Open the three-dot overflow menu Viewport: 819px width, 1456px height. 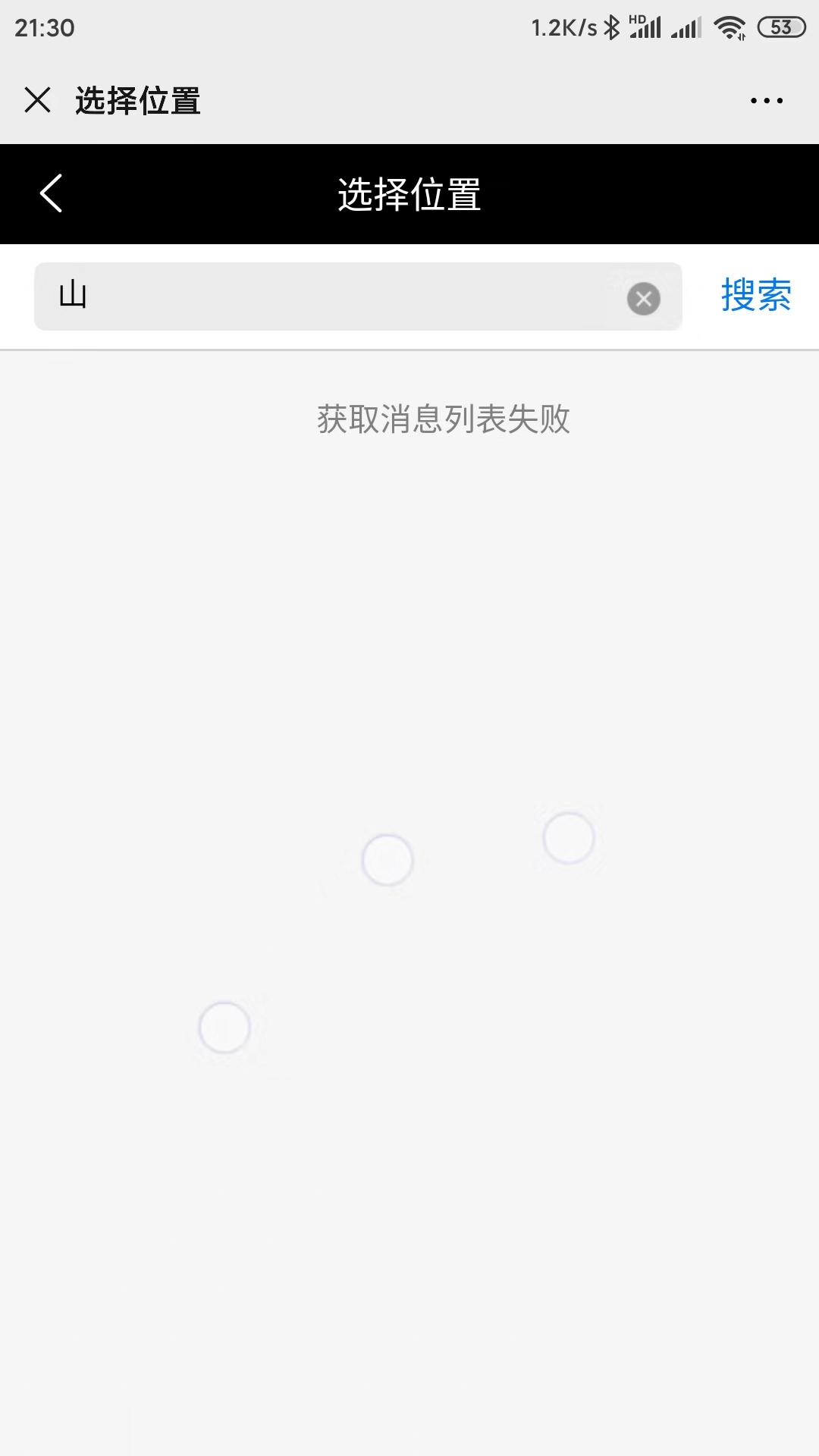(x=766, y=100)
